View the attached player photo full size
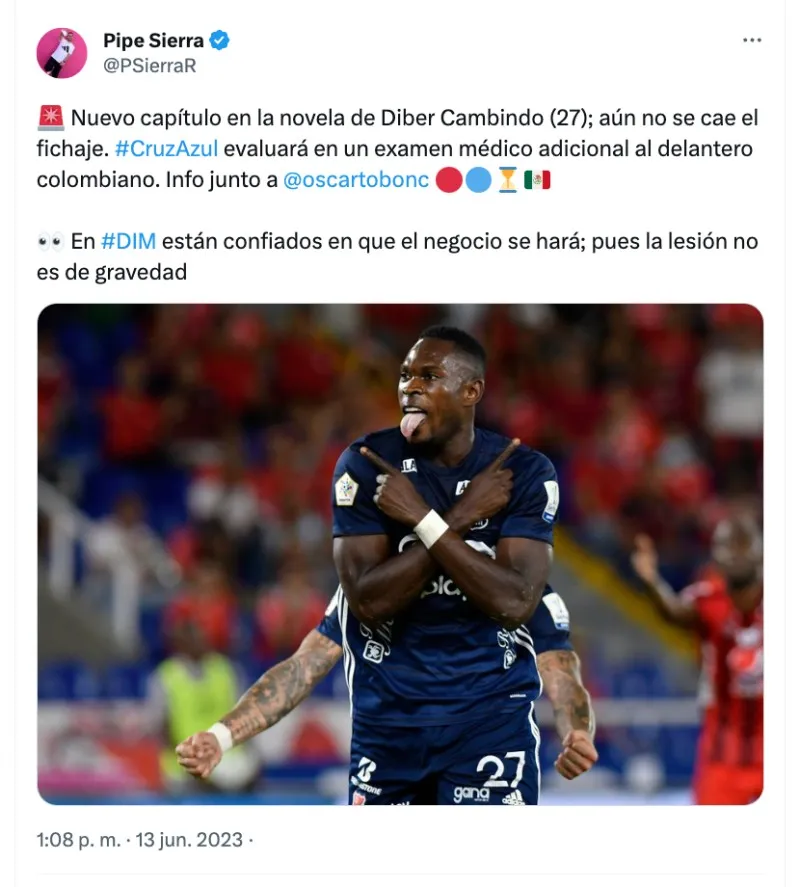Screen dimensions: 800x887 [400, 553]
